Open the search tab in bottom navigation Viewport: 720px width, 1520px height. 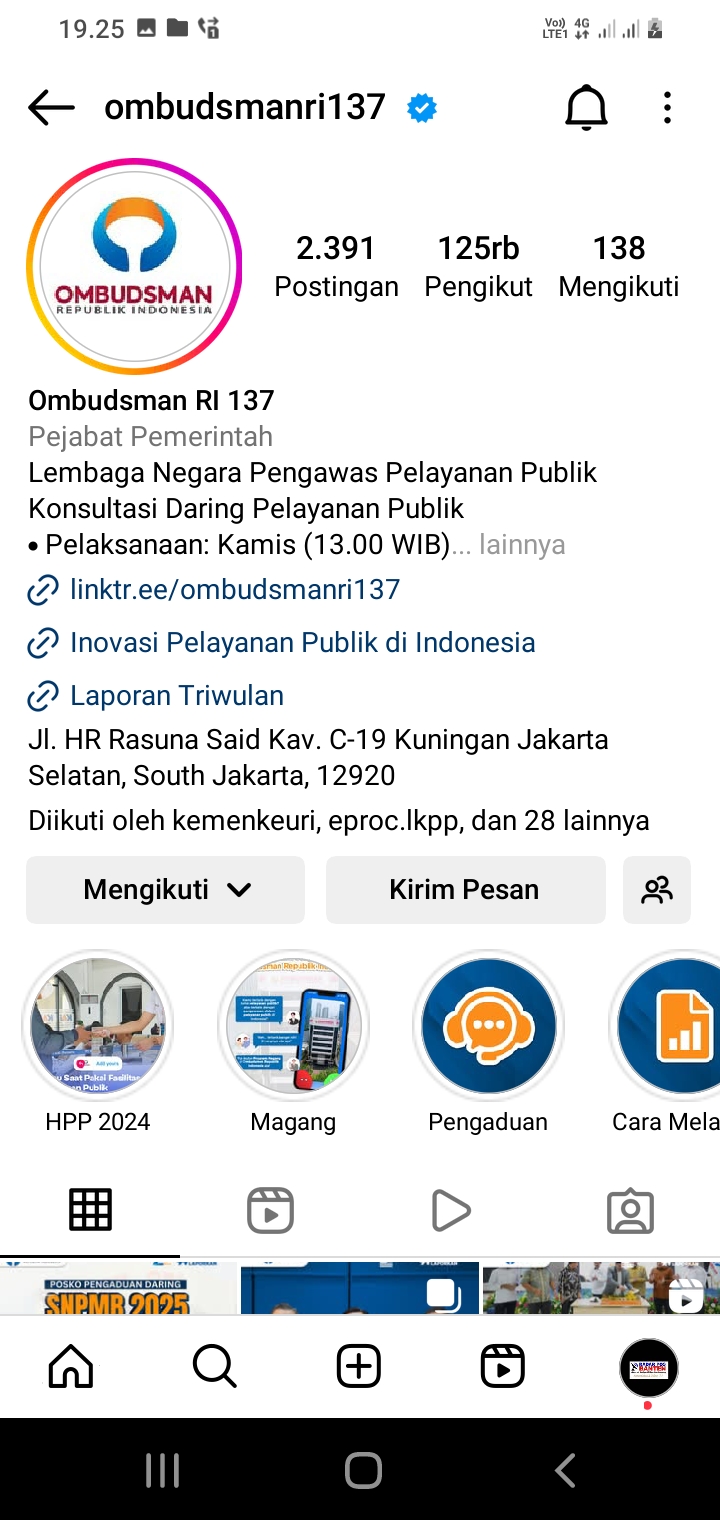214,1366
